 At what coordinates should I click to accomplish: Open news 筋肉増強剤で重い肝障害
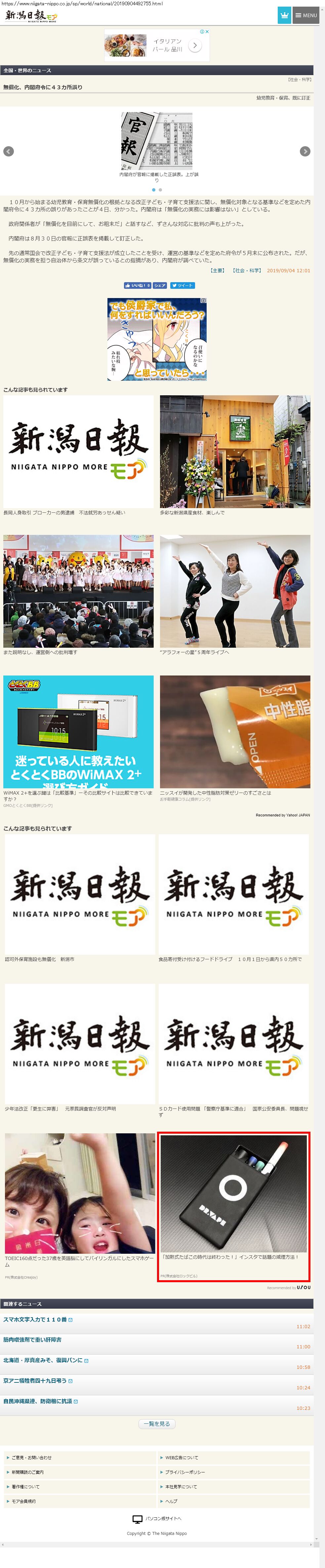(x=32, y=1340)
